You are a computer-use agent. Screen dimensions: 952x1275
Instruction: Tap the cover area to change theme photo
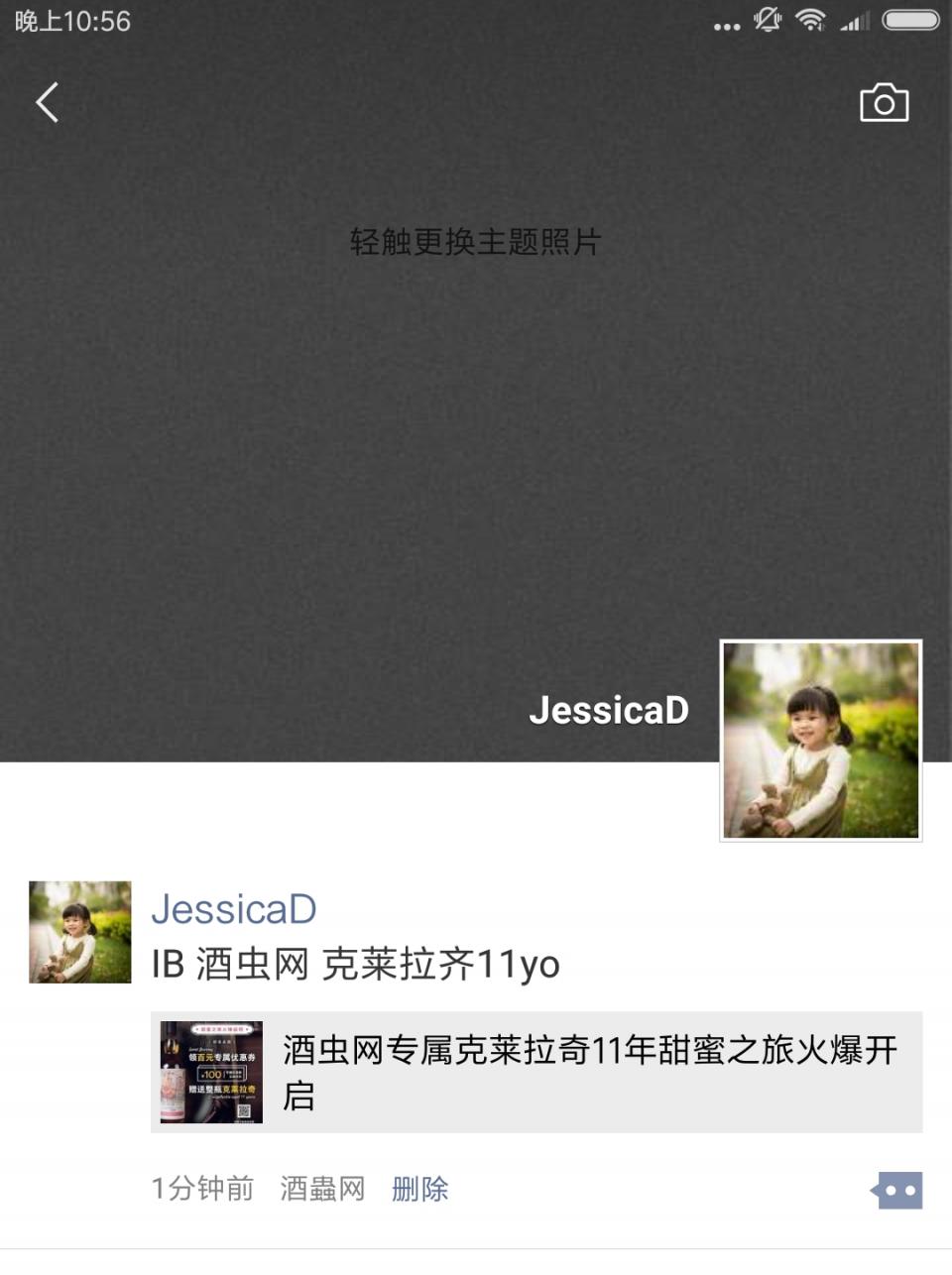(475, 242)
